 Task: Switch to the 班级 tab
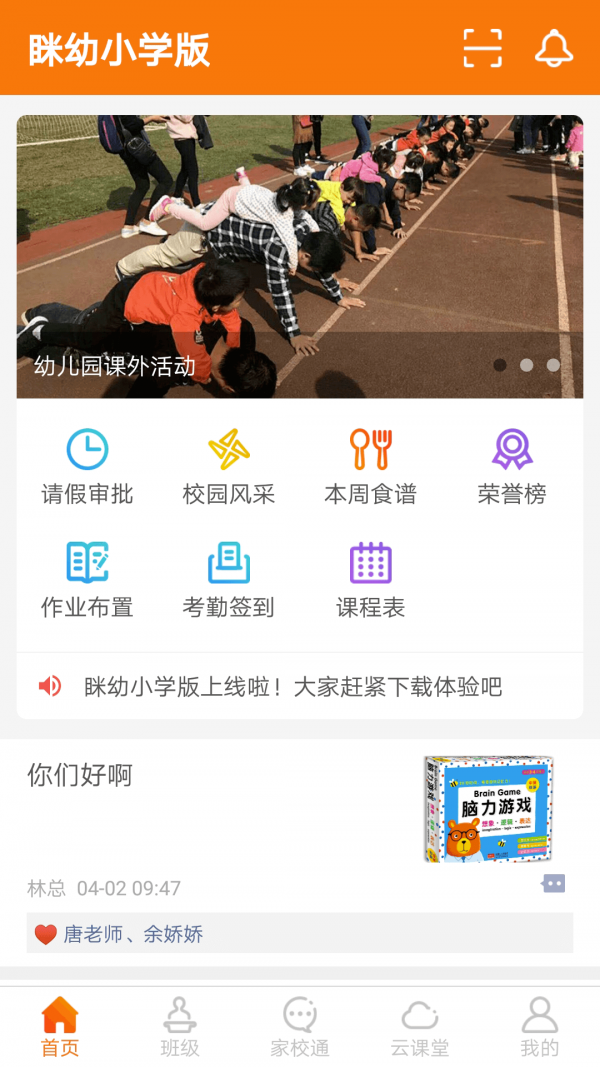pos(180,1026)
